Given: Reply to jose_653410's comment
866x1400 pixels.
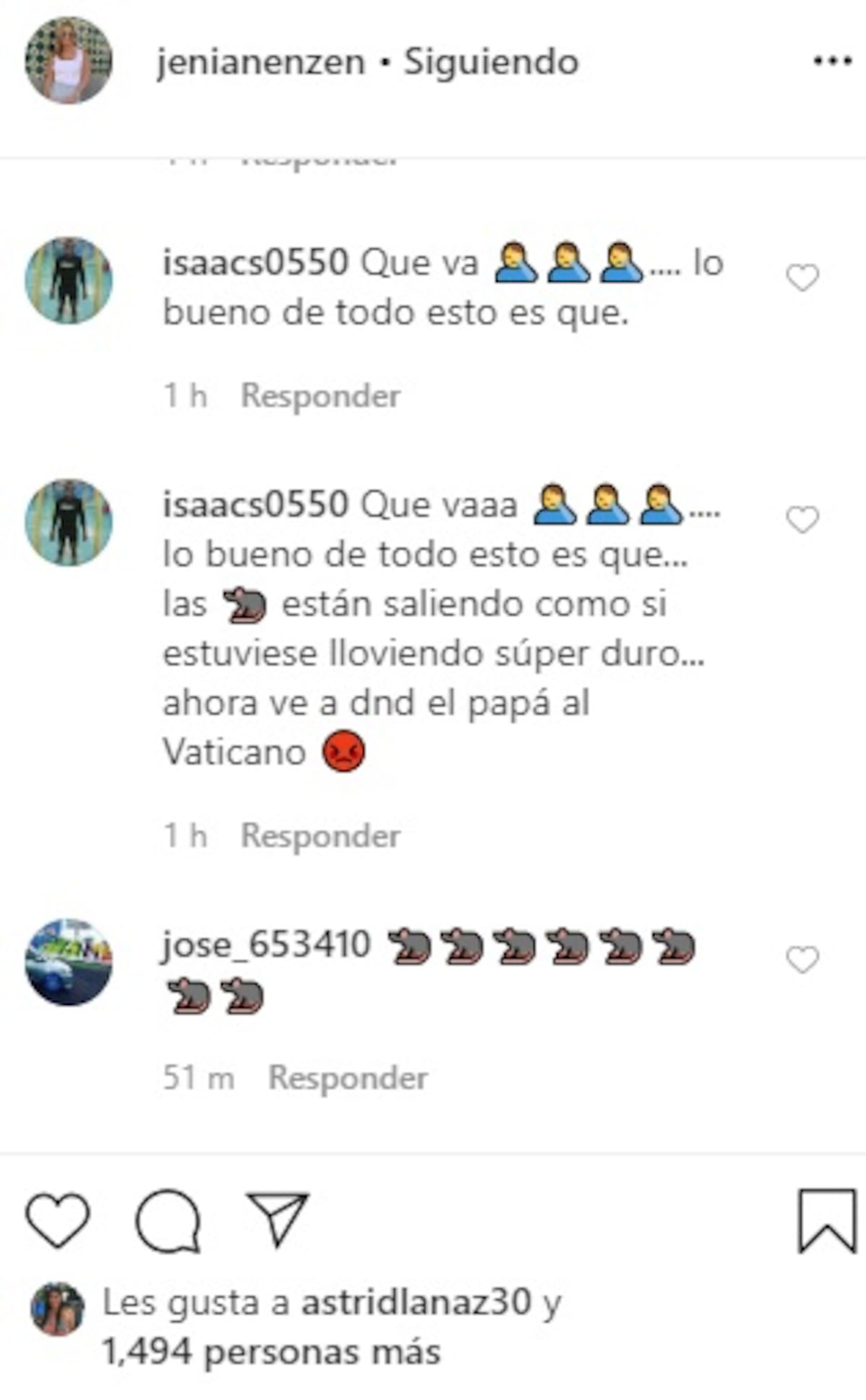Looking at the screenshot, I should tap(348, 1078).
